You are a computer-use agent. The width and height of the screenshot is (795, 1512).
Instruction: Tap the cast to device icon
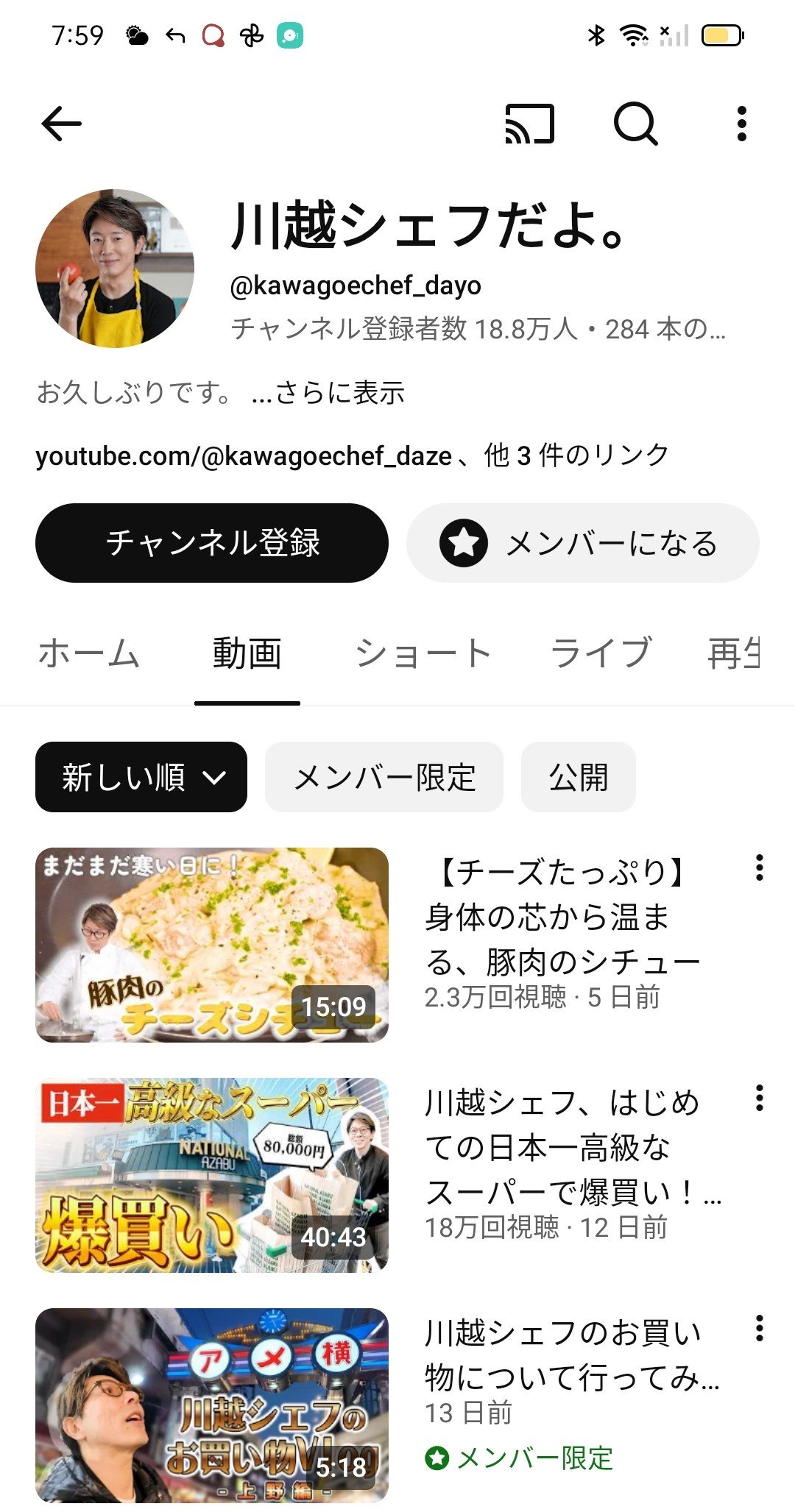pos(529,124)
